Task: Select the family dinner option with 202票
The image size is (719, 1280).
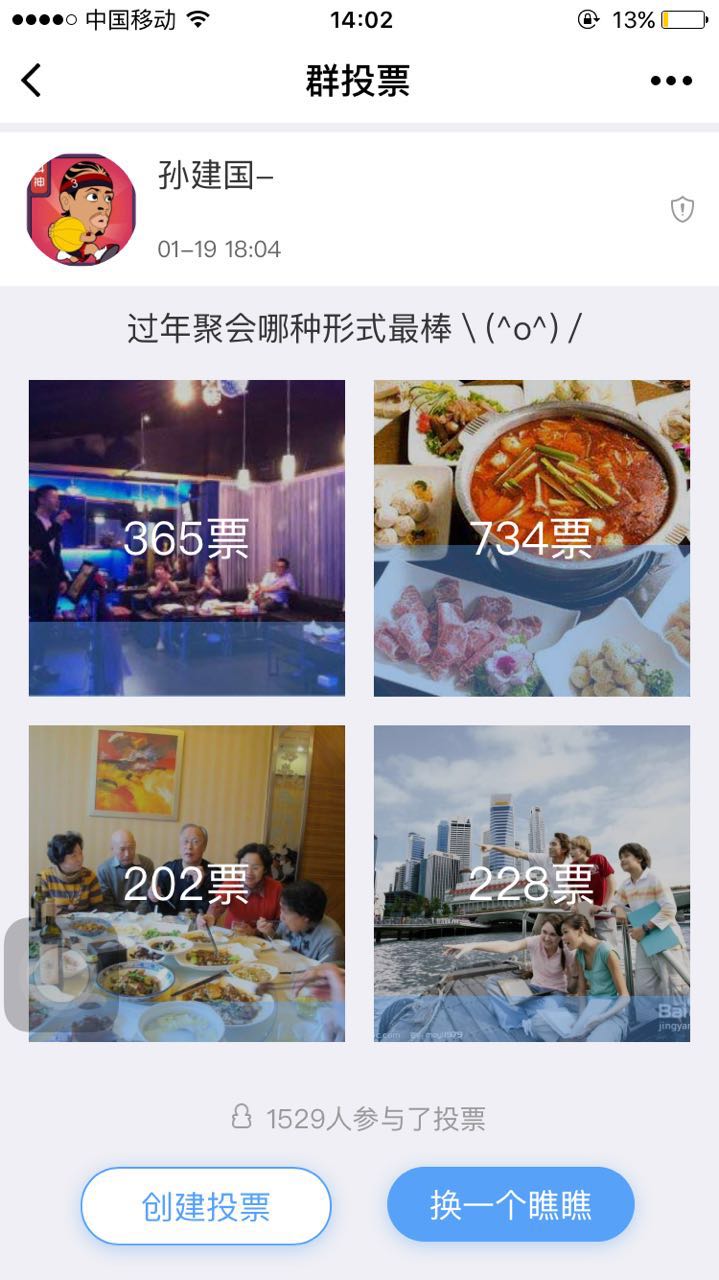Action: click(x=187, y=883)
